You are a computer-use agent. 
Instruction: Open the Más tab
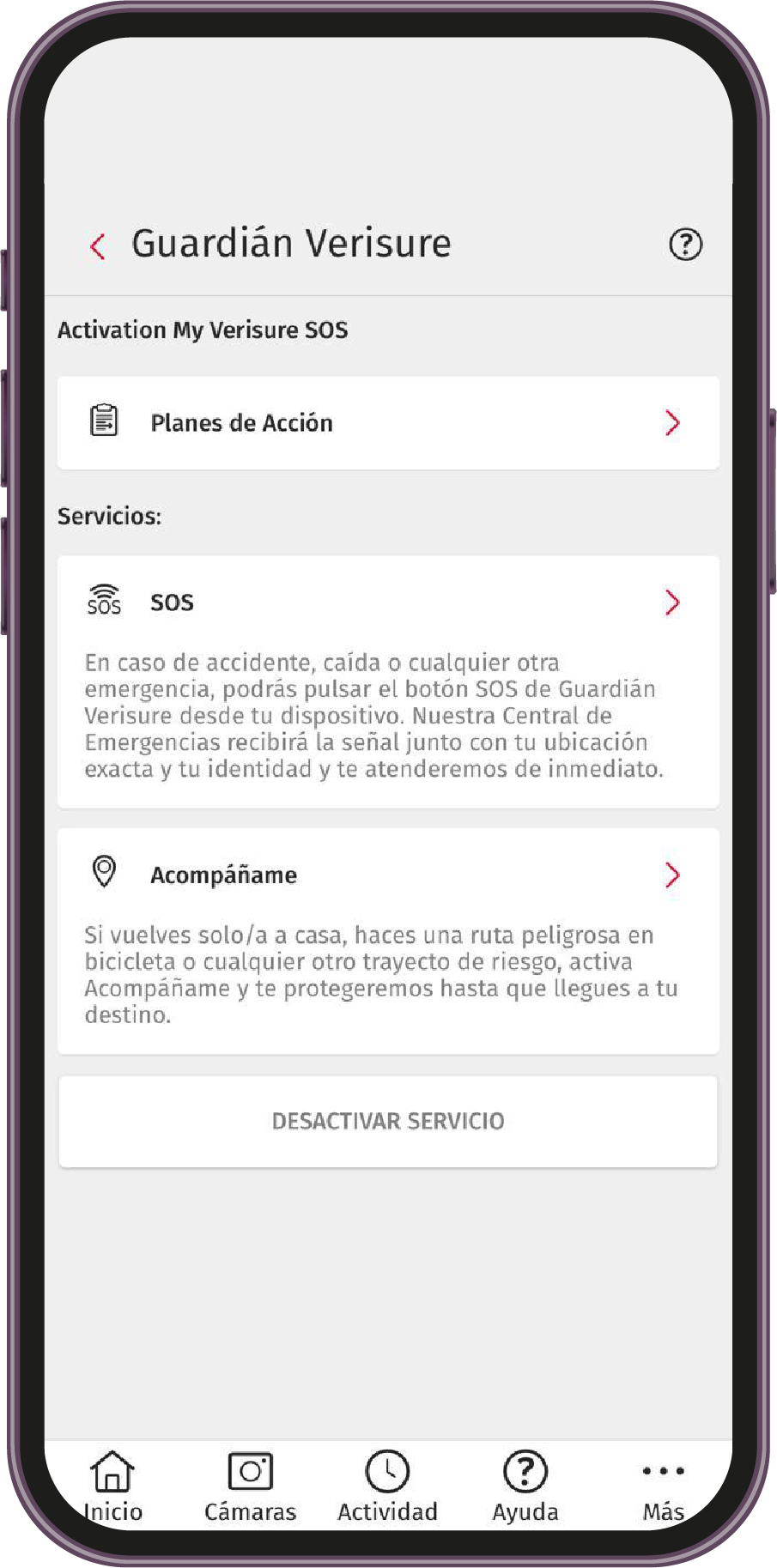[663, 1487]
